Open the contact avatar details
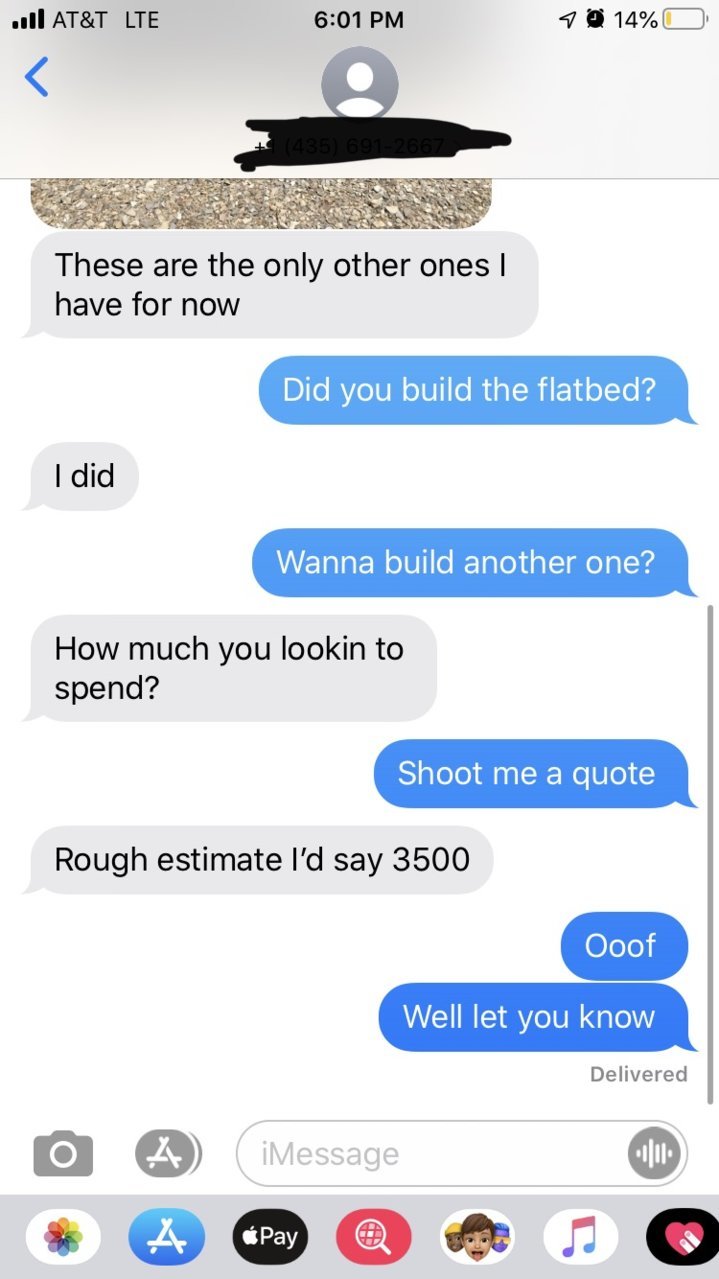Image resolution: width=719 pixels, height=1279 pixels. click(360, 84)
